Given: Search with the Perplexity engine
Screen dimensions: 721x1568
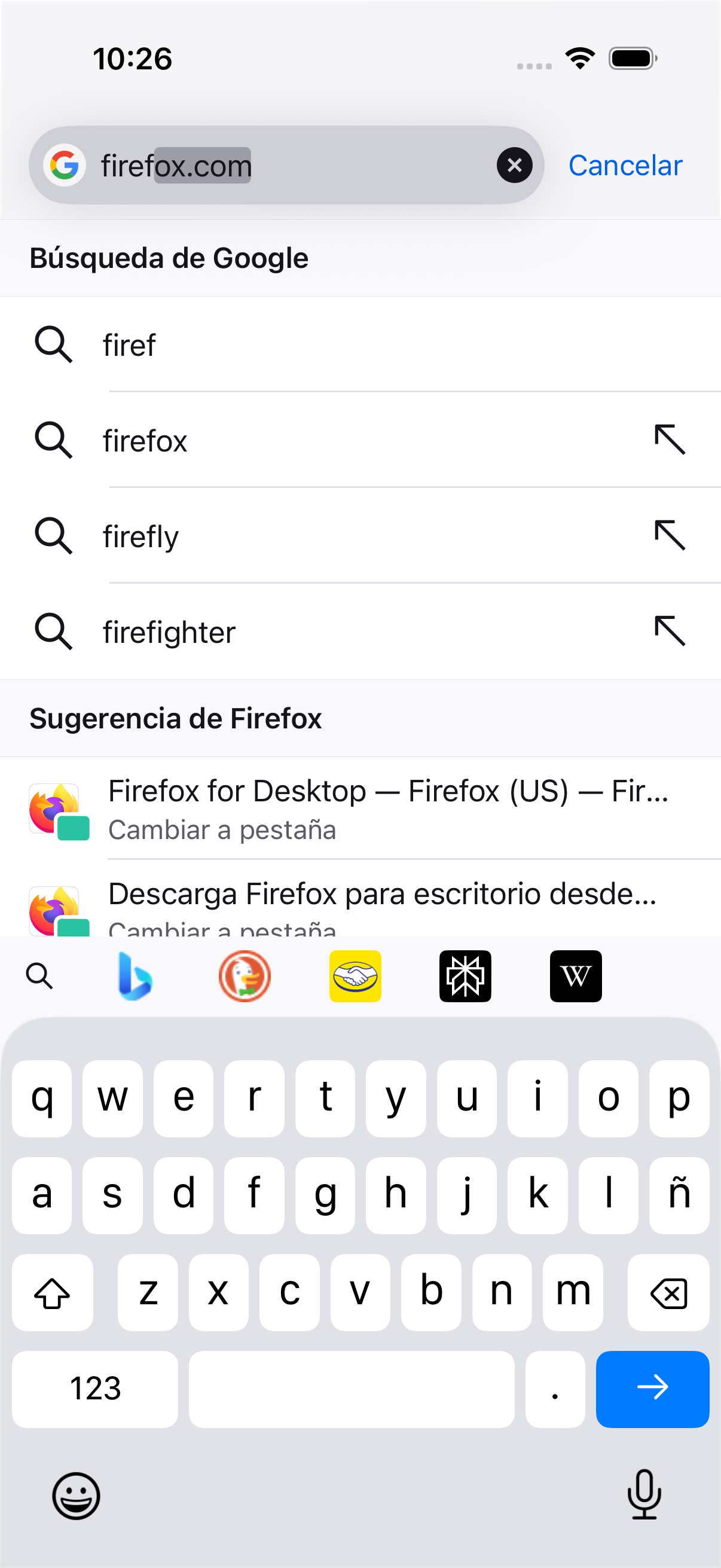Looking at the screenshot, I should pyautogui.click(x=466, y=976).
